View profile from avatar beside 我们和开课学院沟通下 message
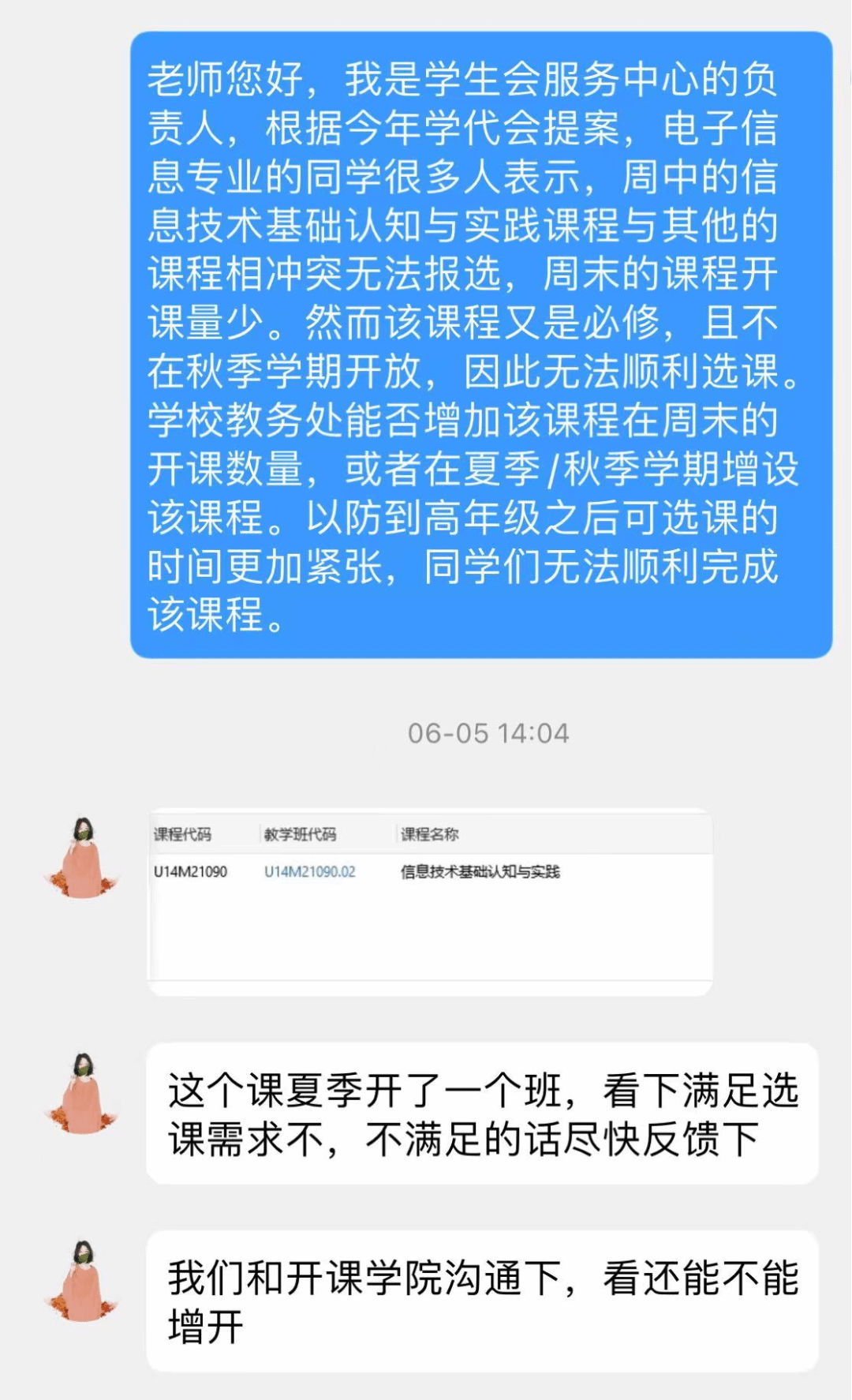 click(82, 1281)
